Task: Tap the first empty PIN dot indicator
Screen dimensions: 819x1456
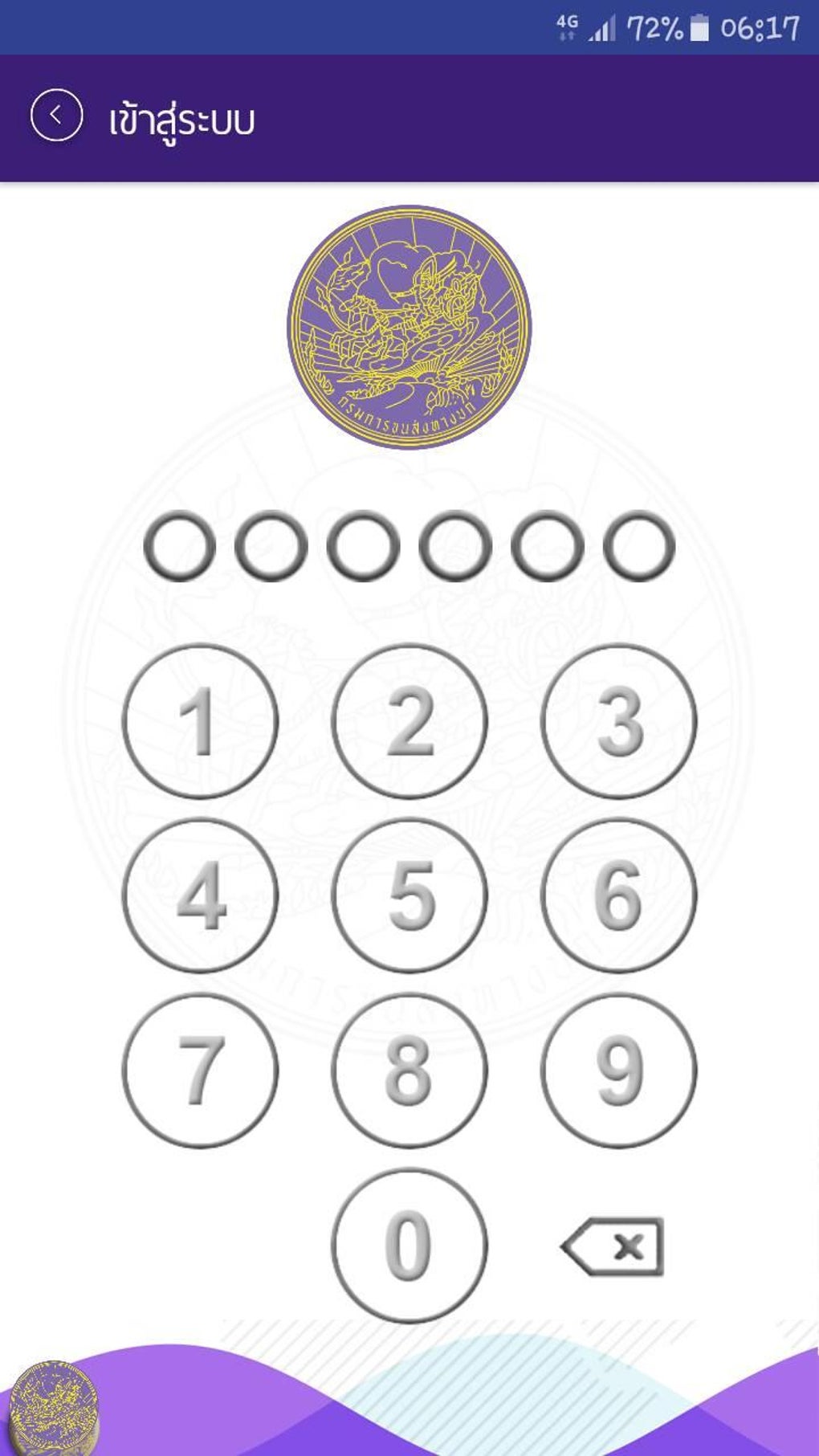Action: coord(180,547)
